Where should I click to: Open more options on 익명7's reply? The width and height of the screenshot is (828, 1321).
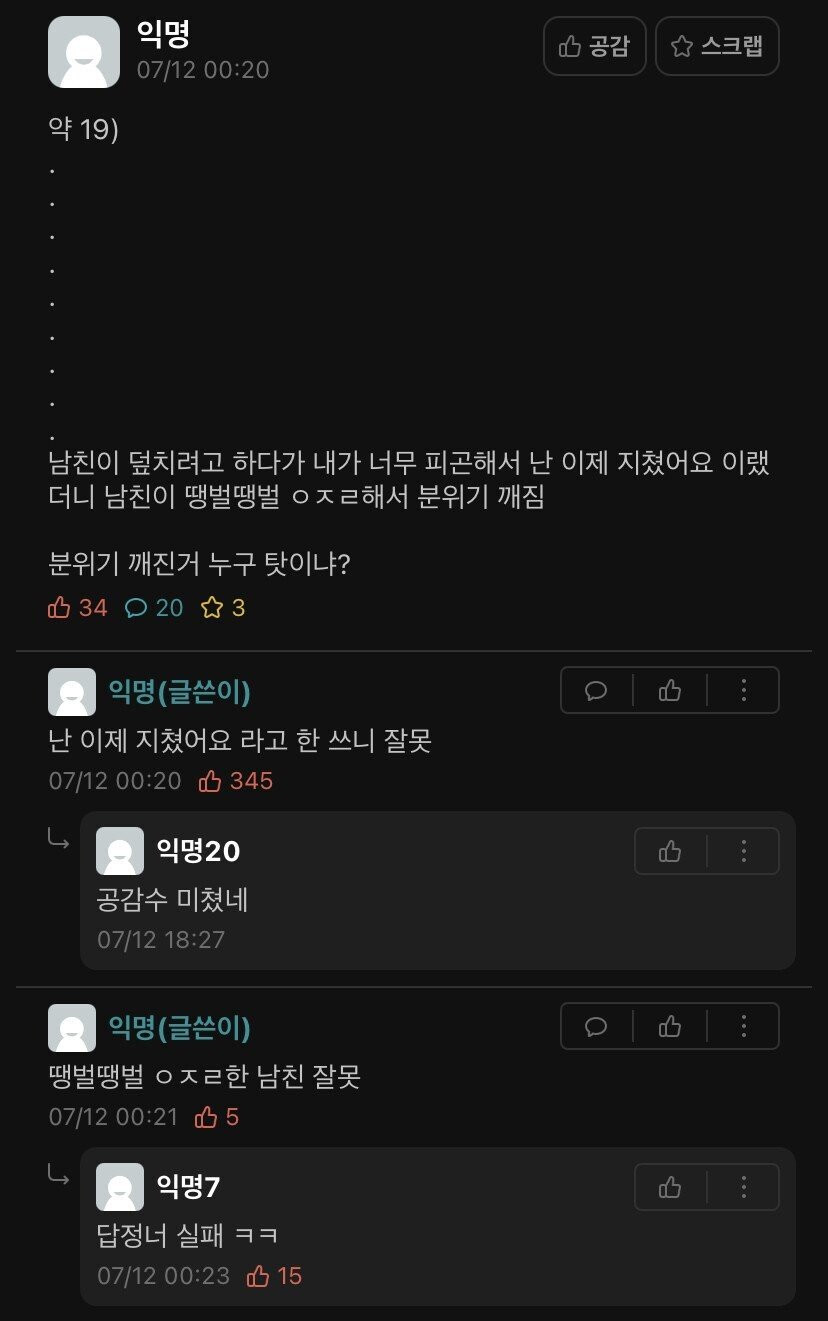(x=743, y=1187)
